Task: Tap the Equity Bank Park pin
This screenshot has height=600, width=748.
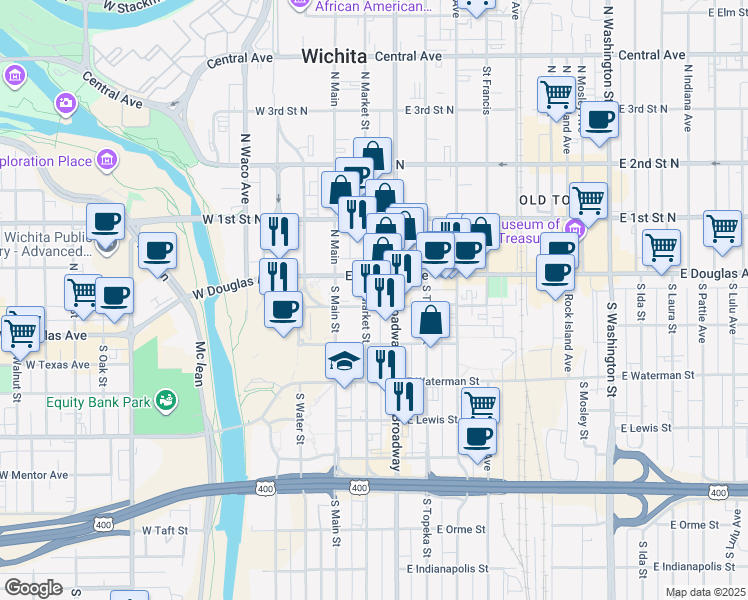Action: pyautogui.click(x=167, y=402)
